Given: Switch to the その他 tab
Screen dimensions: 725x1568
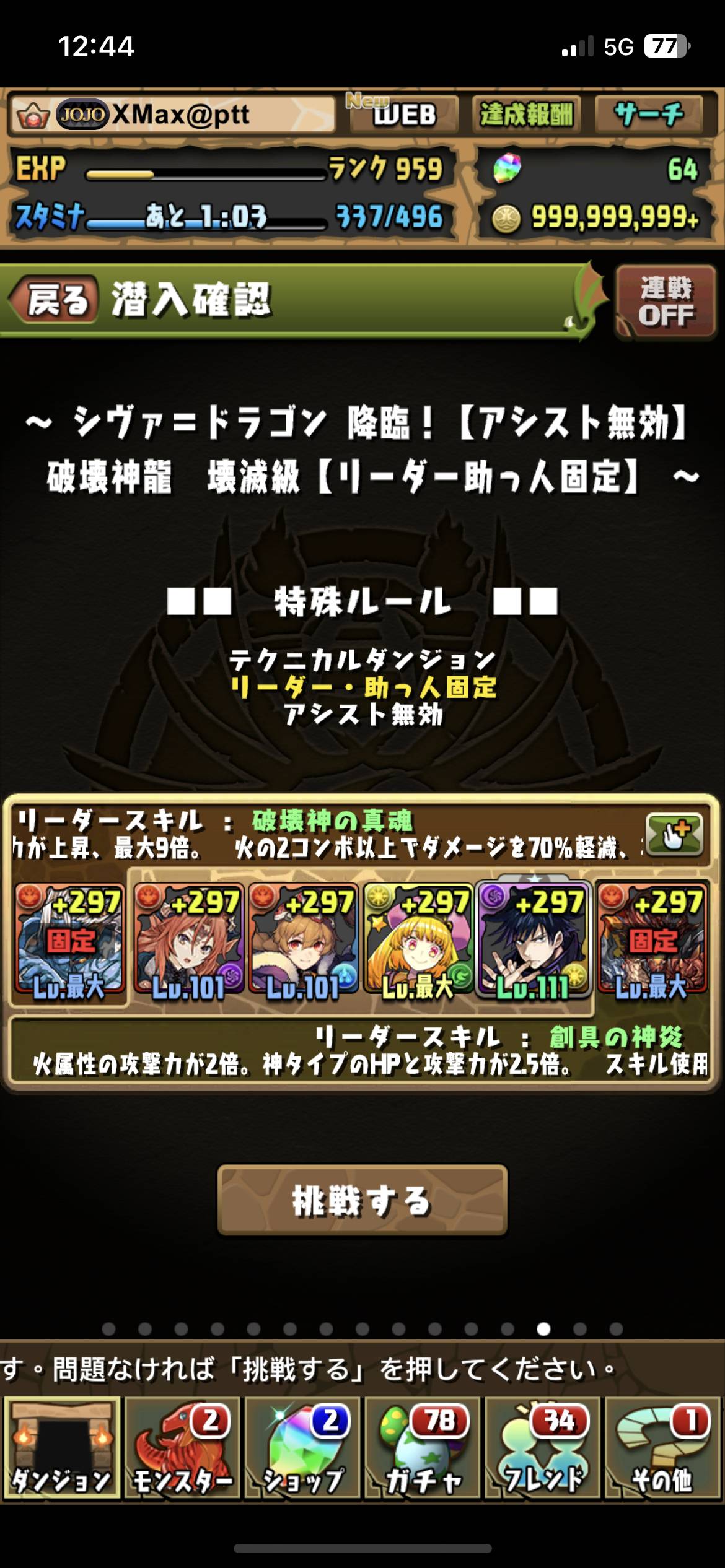Looking at the screenshot, I should tap(663, 1448).
